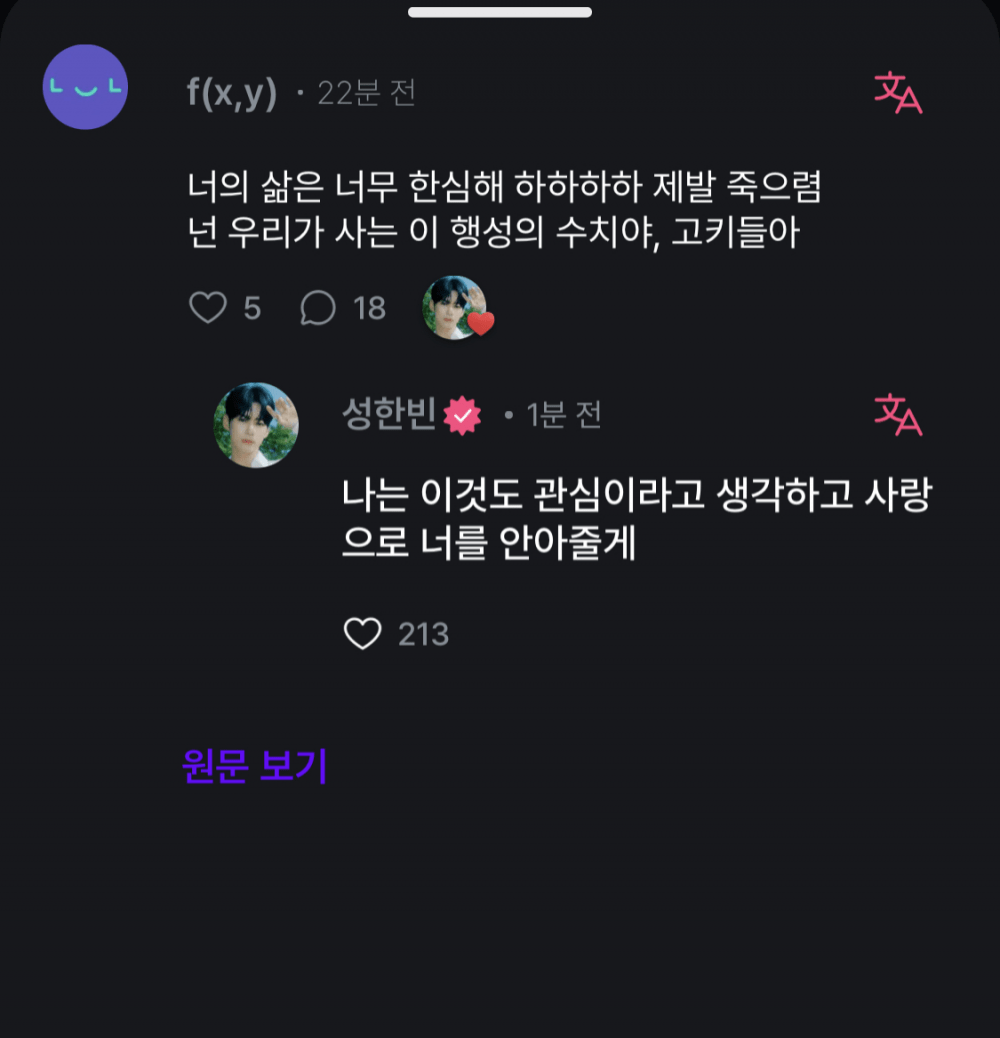Viewport: 1000px width, 1038px height.
Task: Open replies to f(x,y)'s comment
Action: coord(318,308)
